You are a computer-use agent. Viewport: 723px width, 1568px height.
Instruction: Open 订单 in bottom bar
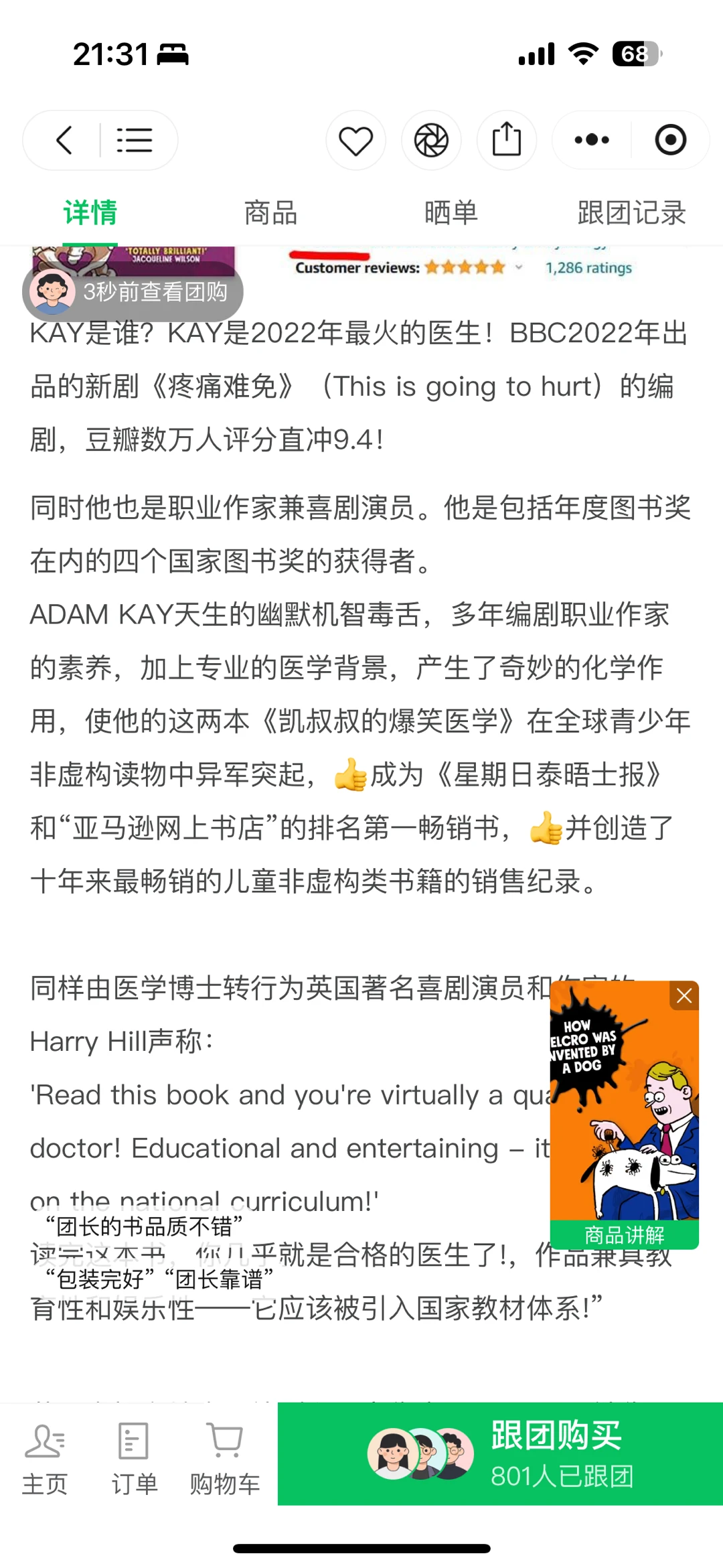[134, 1459]
